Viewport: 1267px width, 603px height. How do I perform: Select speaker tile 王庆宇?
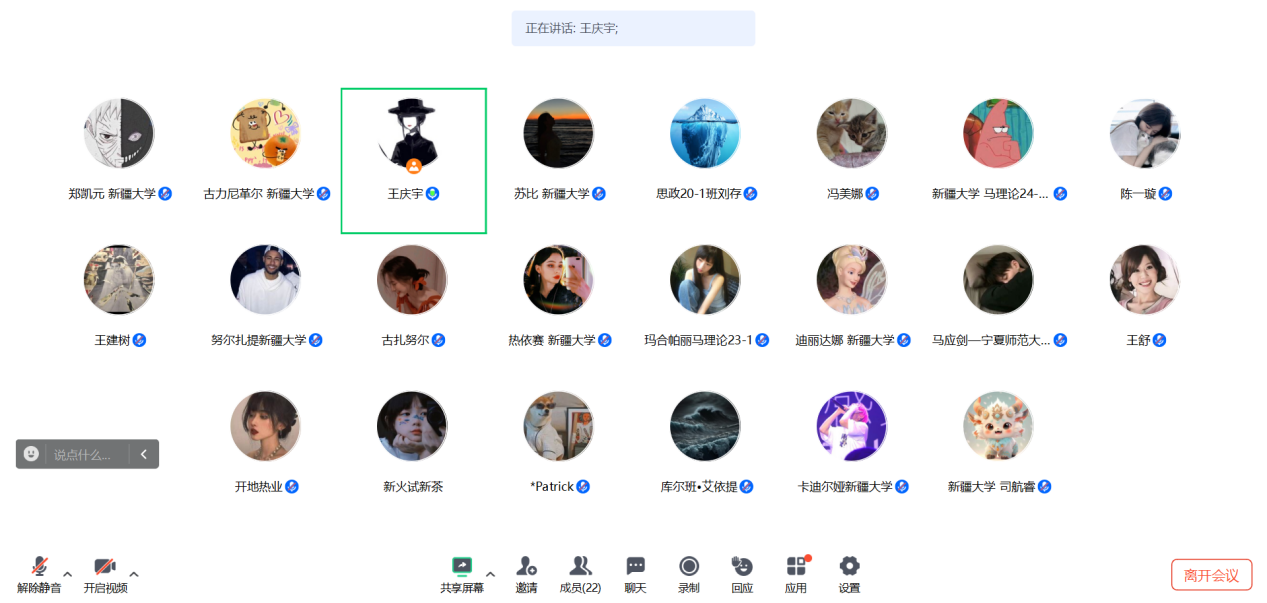(x=413, y=160)
